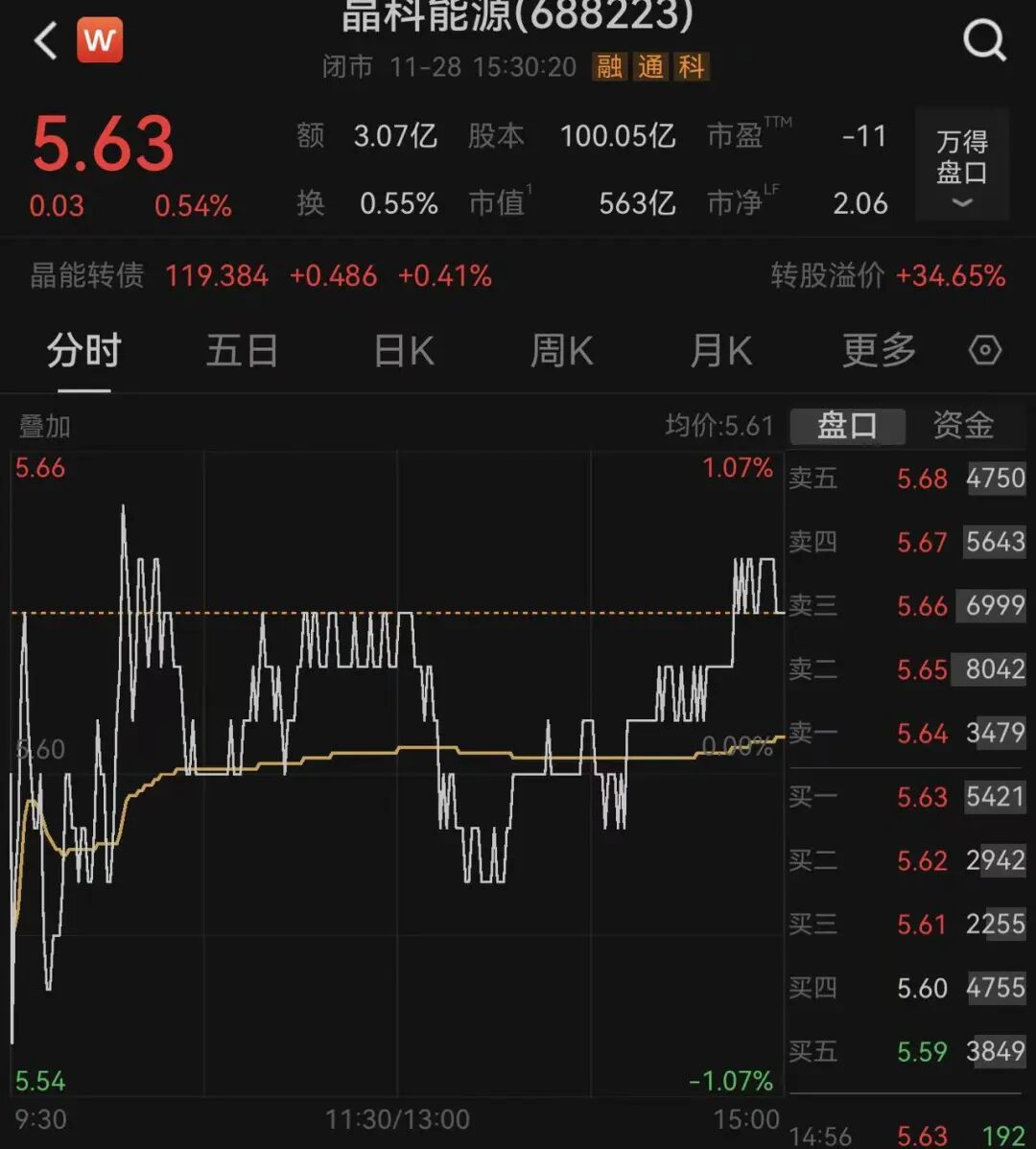This screenshot has height=1149, width=1036.
Task: Show the 周K weekly chart
Action: [561, 351]
